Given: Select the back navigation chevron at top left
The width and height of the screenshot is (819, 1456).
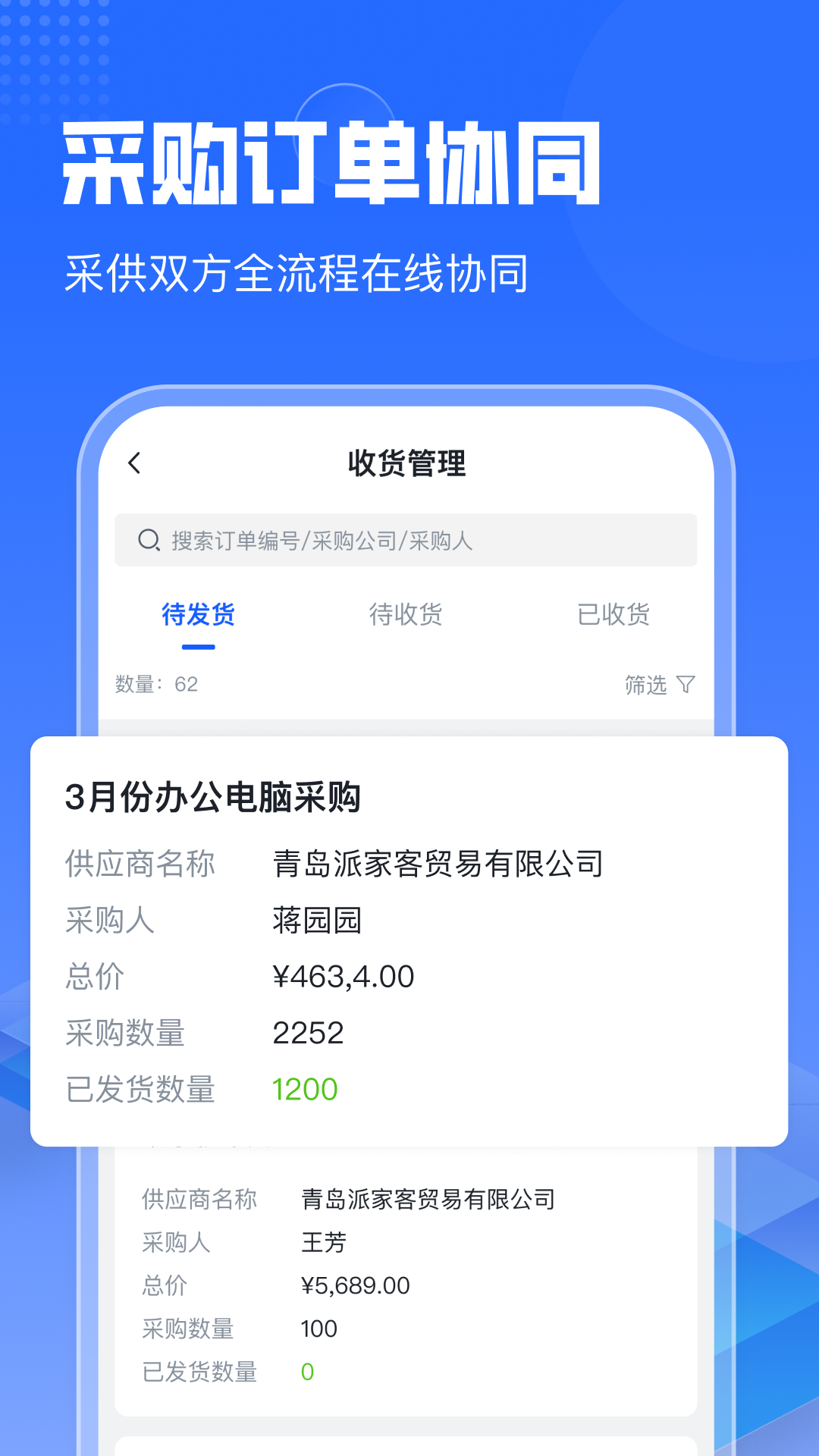Looking at the screenshot, I should [x=135, y=463].
